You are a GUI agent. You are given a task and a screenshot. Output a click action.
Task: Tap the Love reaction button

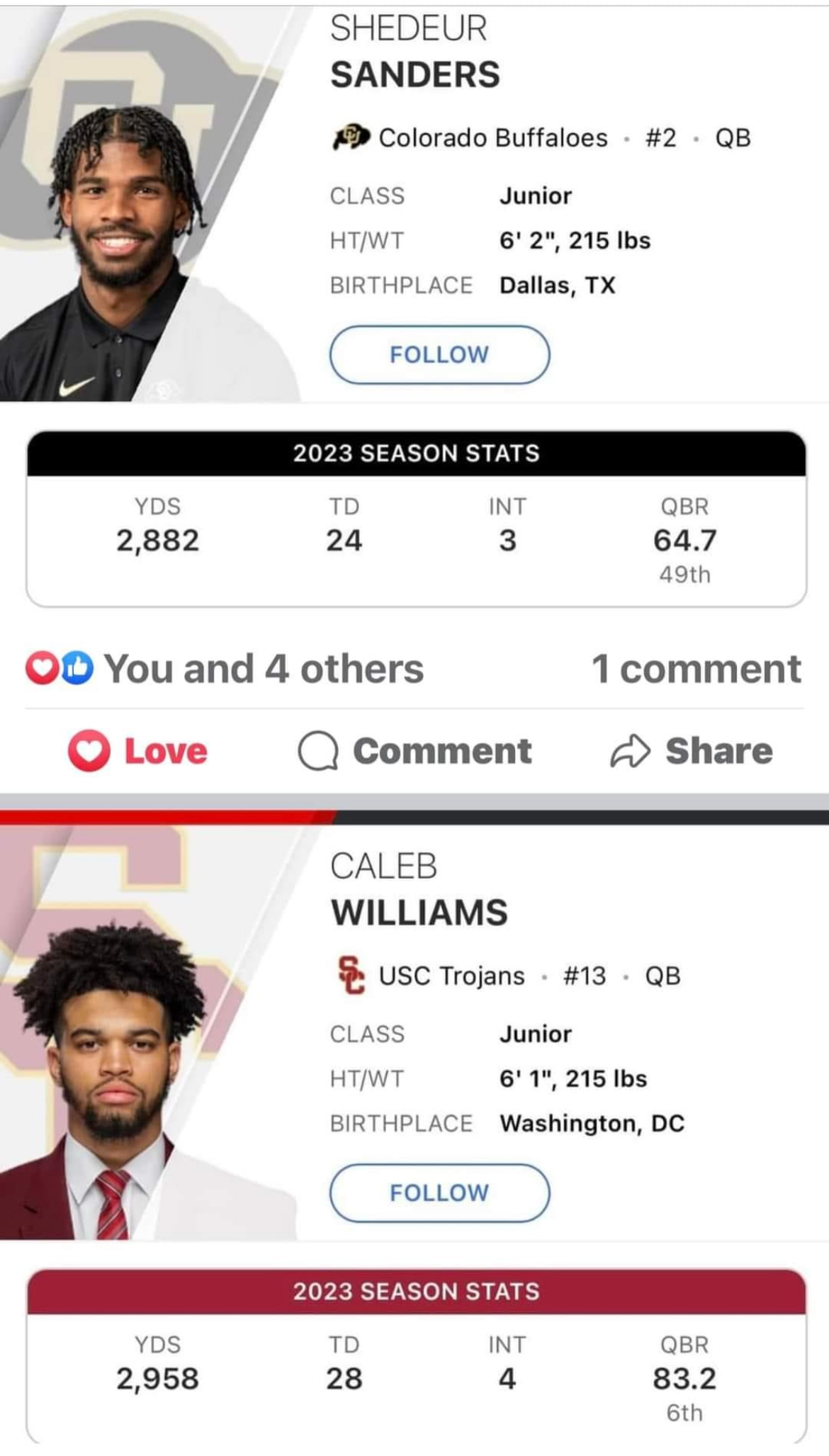(x=137, y=751)
